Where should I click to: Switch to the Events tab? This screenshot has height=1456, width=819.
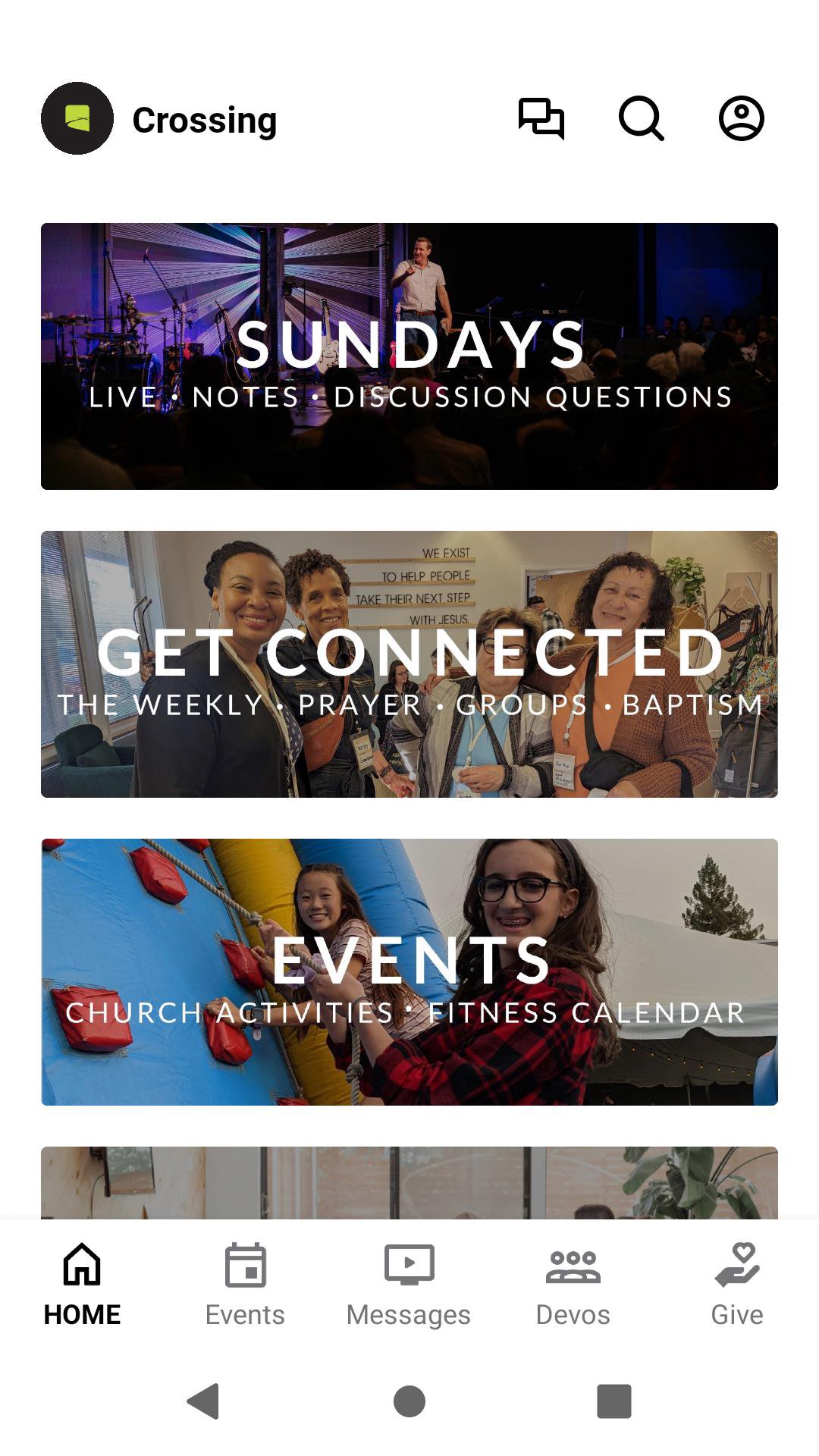[x=245, y=1283]
